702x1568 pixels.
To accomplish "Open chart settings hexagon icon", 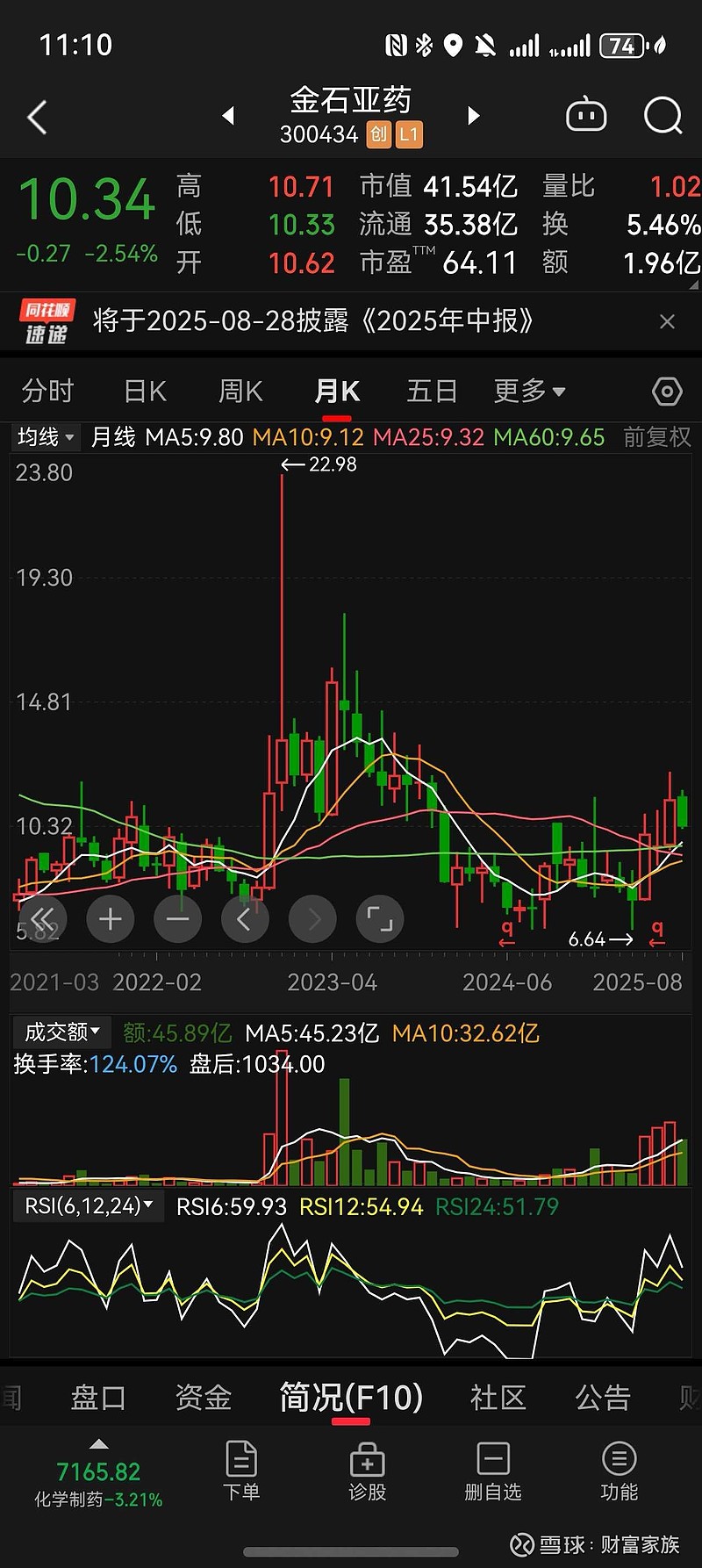I will [667, 392].
